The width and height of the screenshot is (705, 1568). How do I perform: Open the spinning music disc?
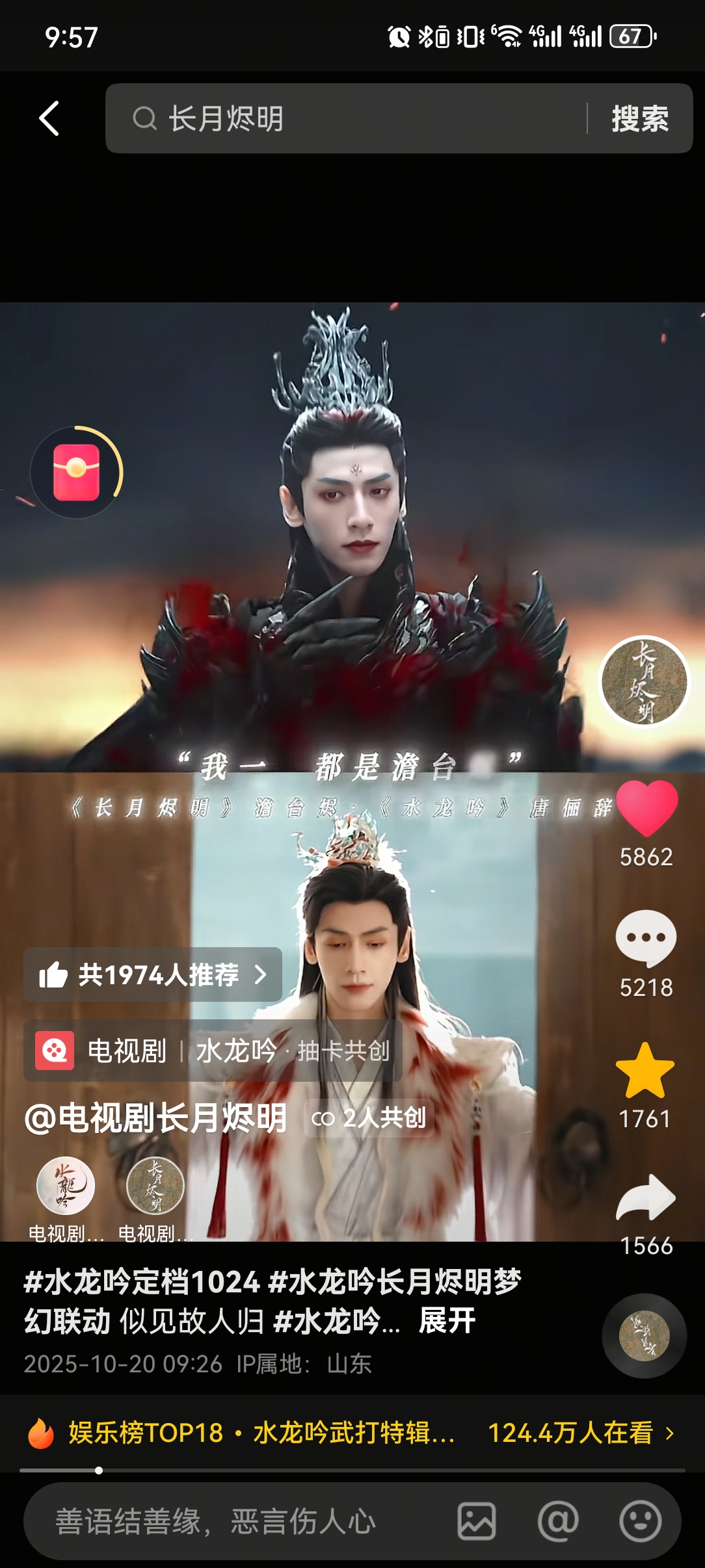click(x=644, y=1336)
